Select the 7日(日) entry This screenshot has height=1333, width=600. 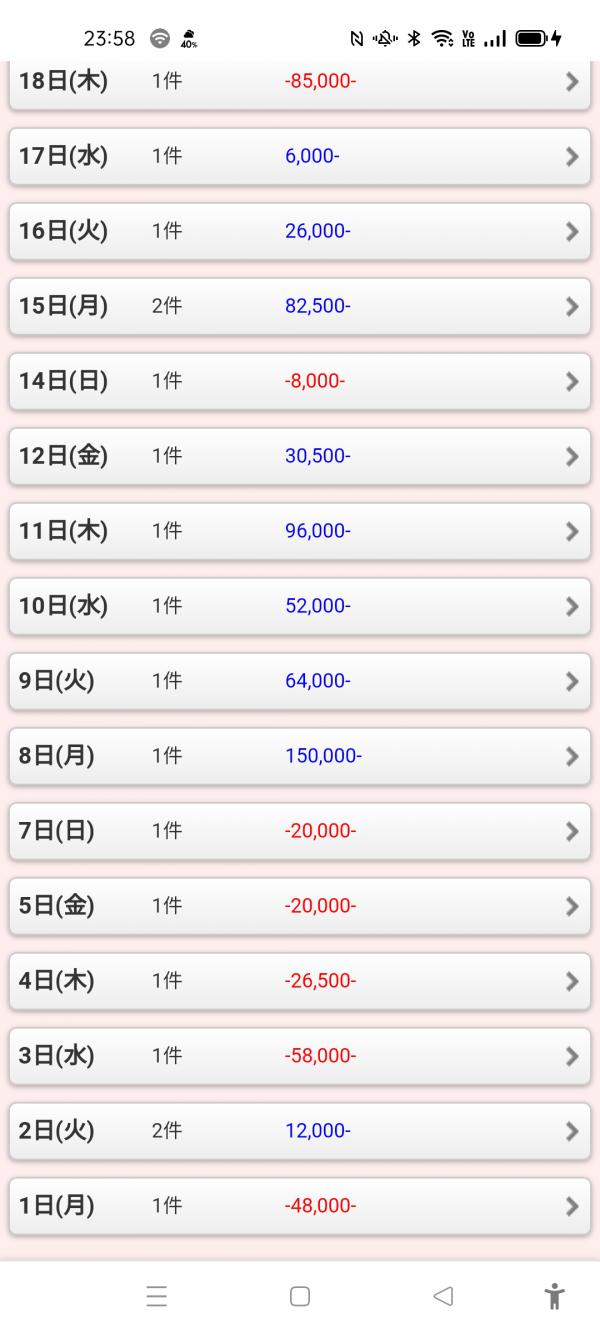tap(300, 831)
